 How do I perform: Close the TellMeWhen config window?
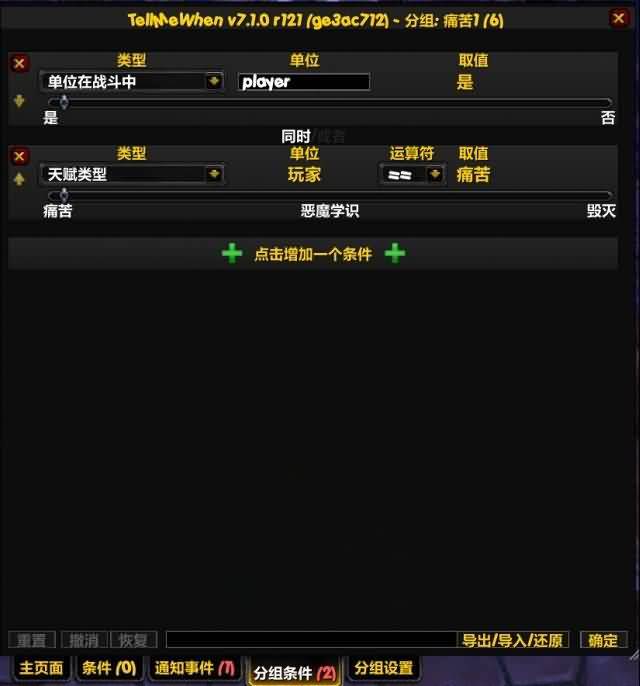[x=618, y=18]
